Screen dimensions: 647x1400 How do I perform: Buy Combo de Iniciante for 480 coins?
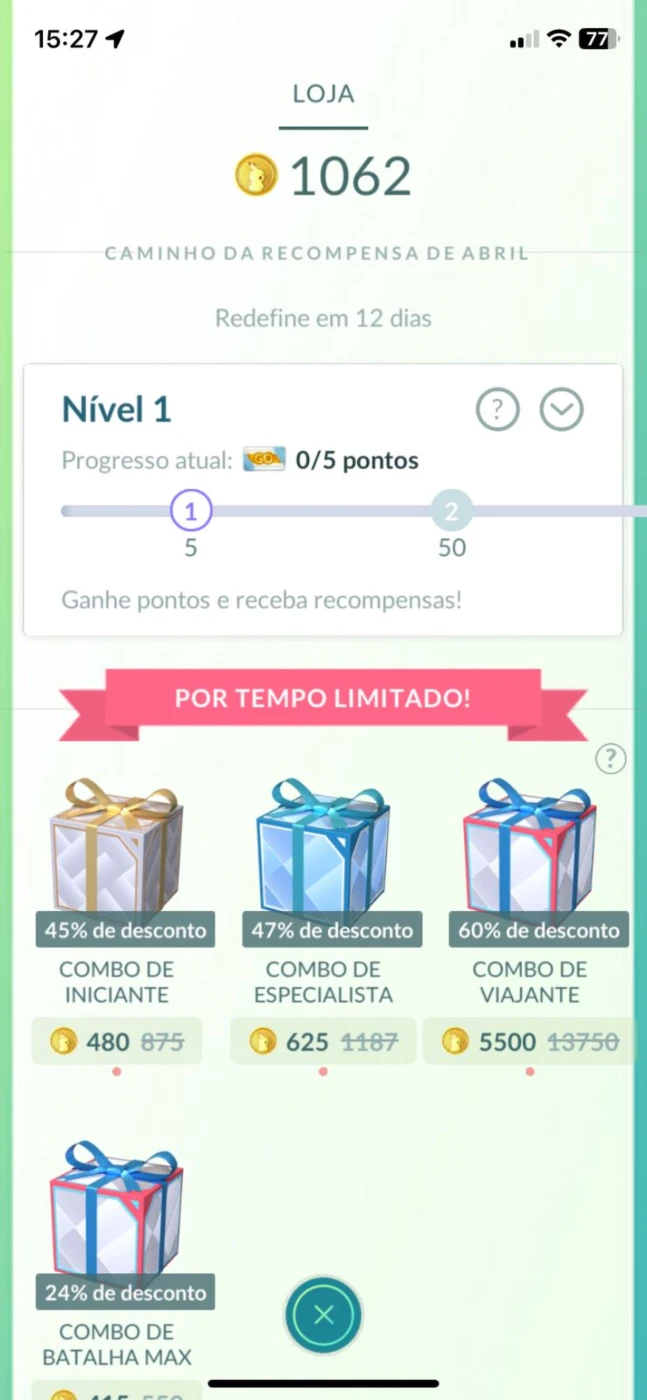tap(116, 1041)
